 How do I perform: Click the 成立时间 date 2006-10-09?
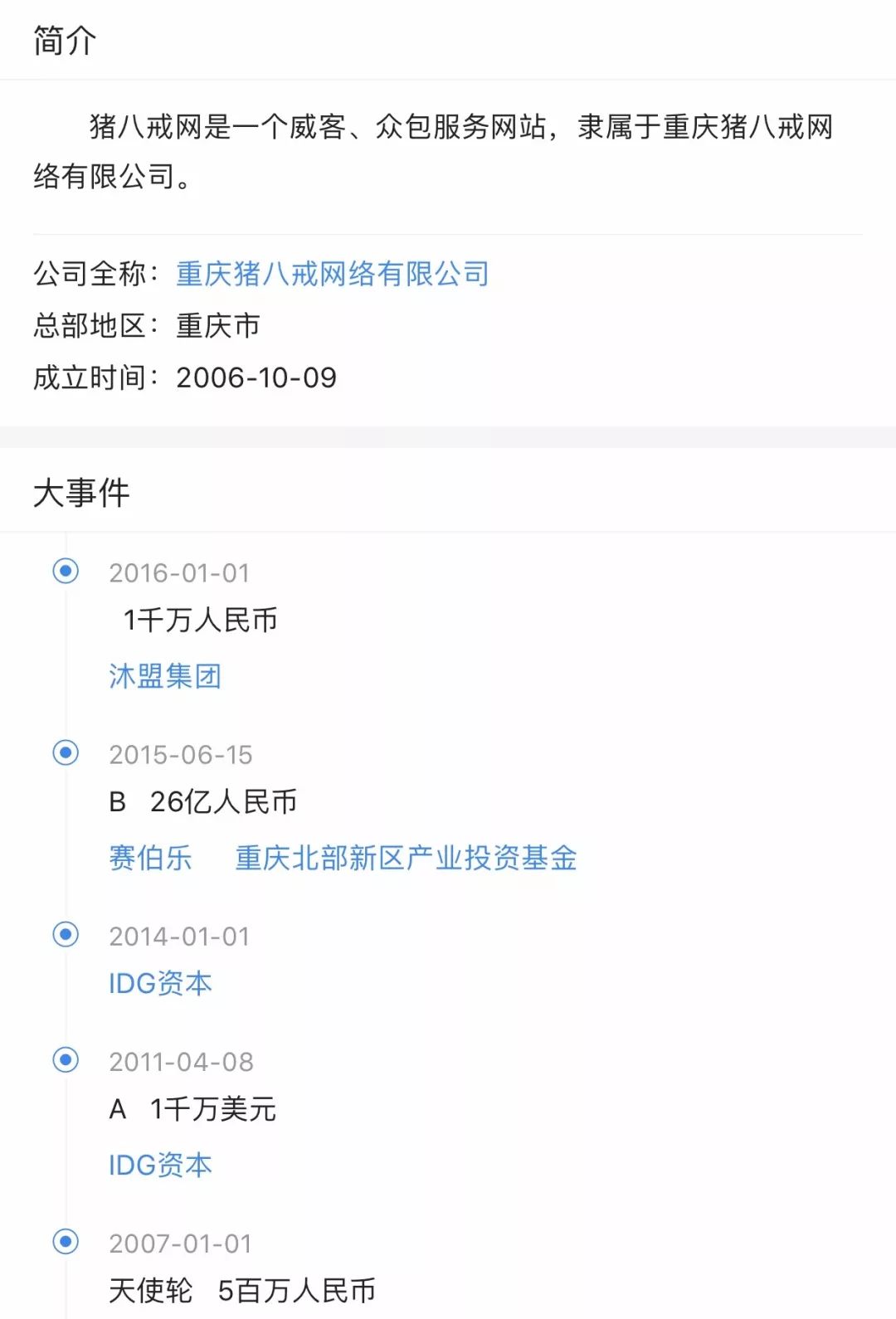(256, 377)
